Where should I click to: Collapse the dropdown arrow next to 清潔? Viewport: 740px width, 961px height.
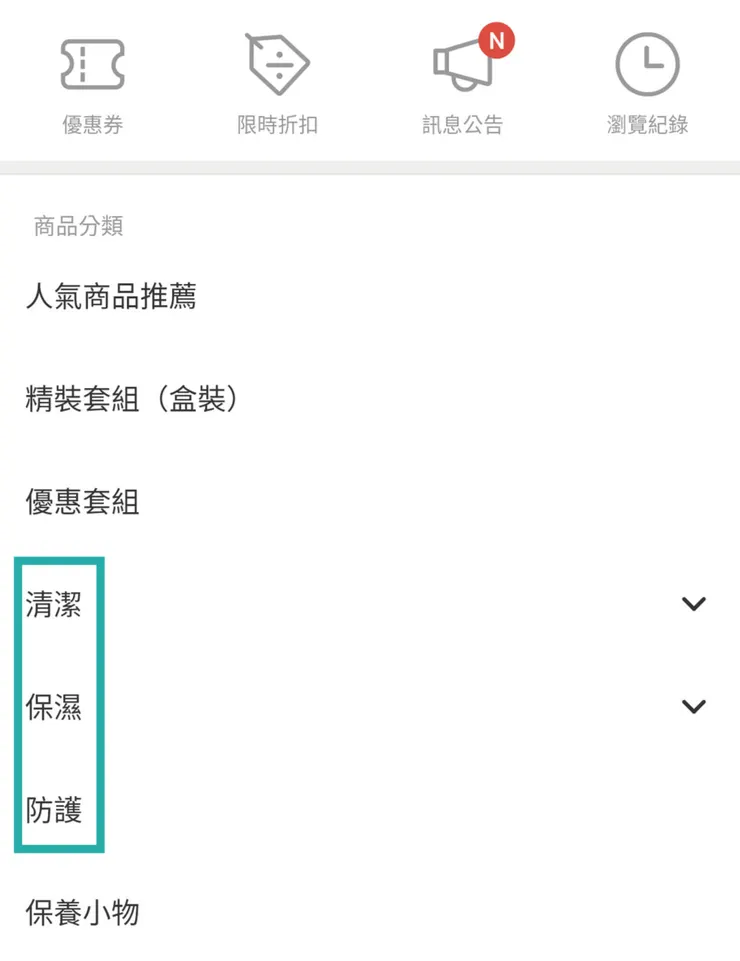point(692,604)
